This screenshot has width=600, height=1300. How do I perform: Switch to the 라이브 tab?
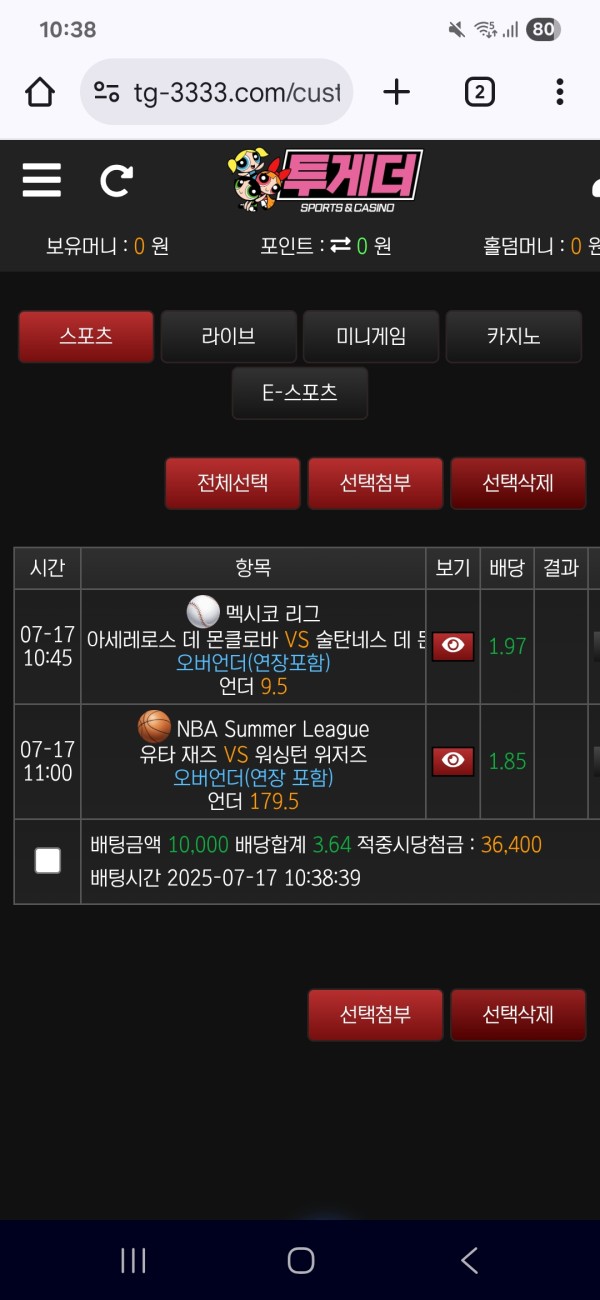pos(229,337)
